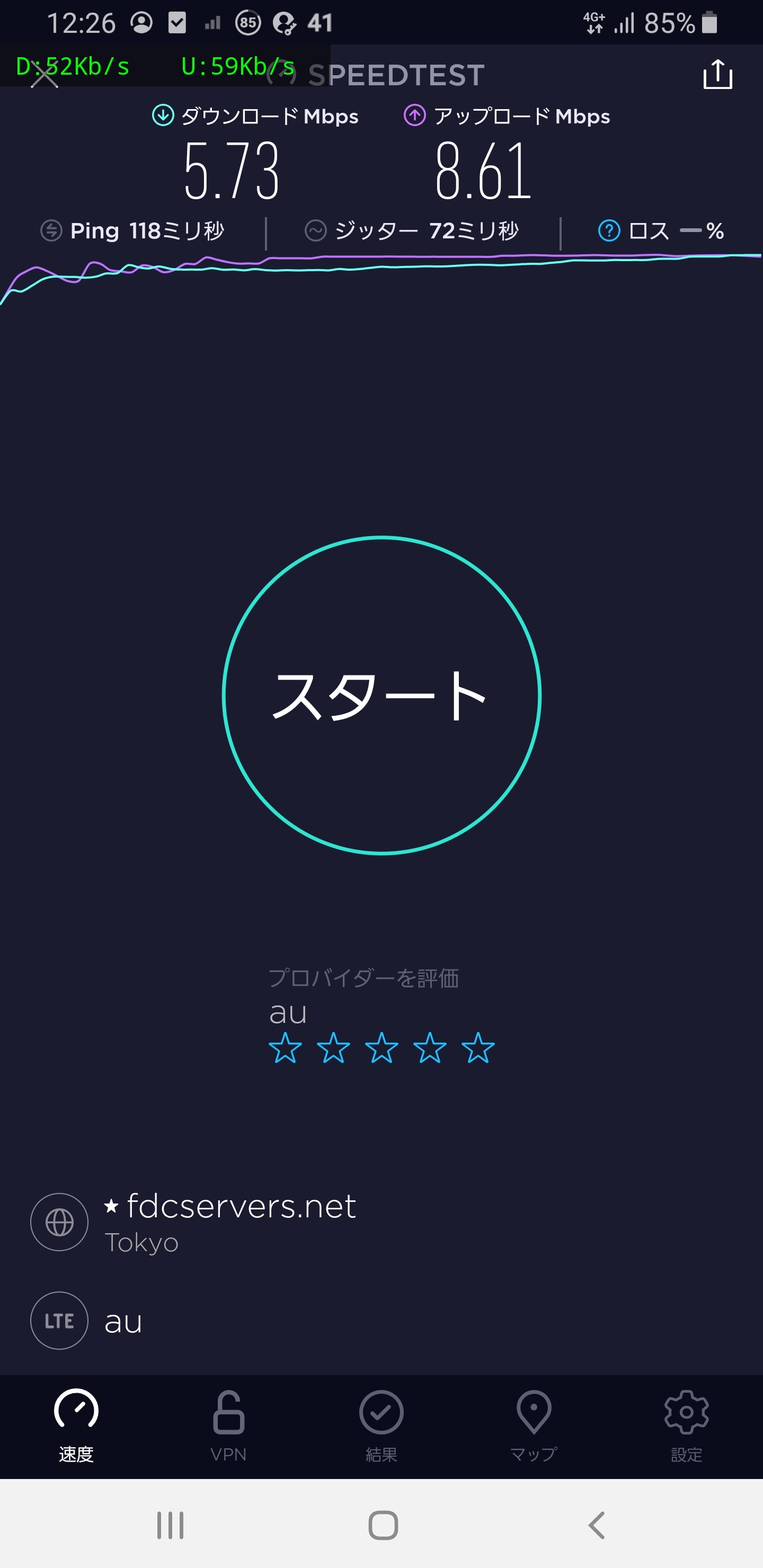
Task: Switch to the VPN tab
Action: point(228,1426)
